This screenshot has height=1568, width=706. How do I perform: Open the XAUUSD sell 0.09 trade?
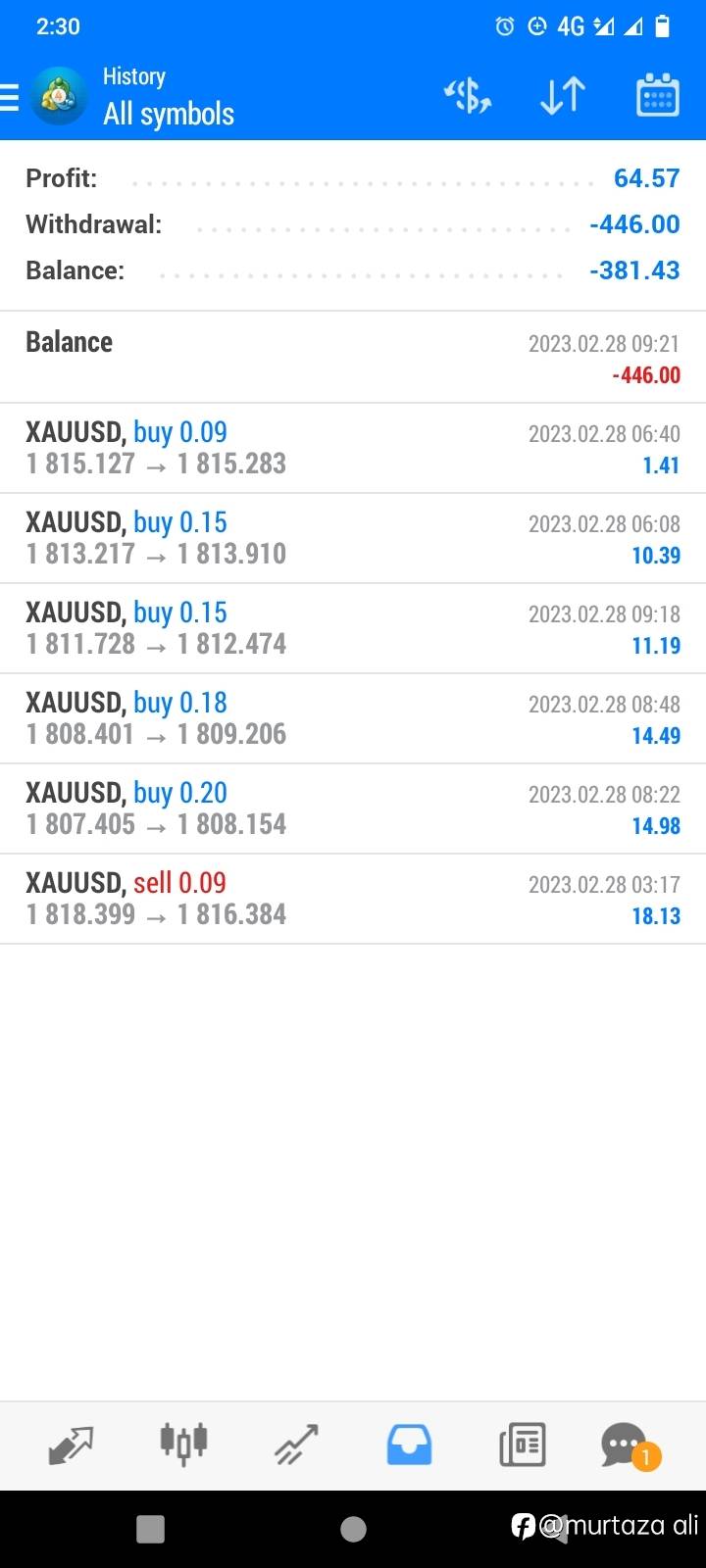point(353,899)
